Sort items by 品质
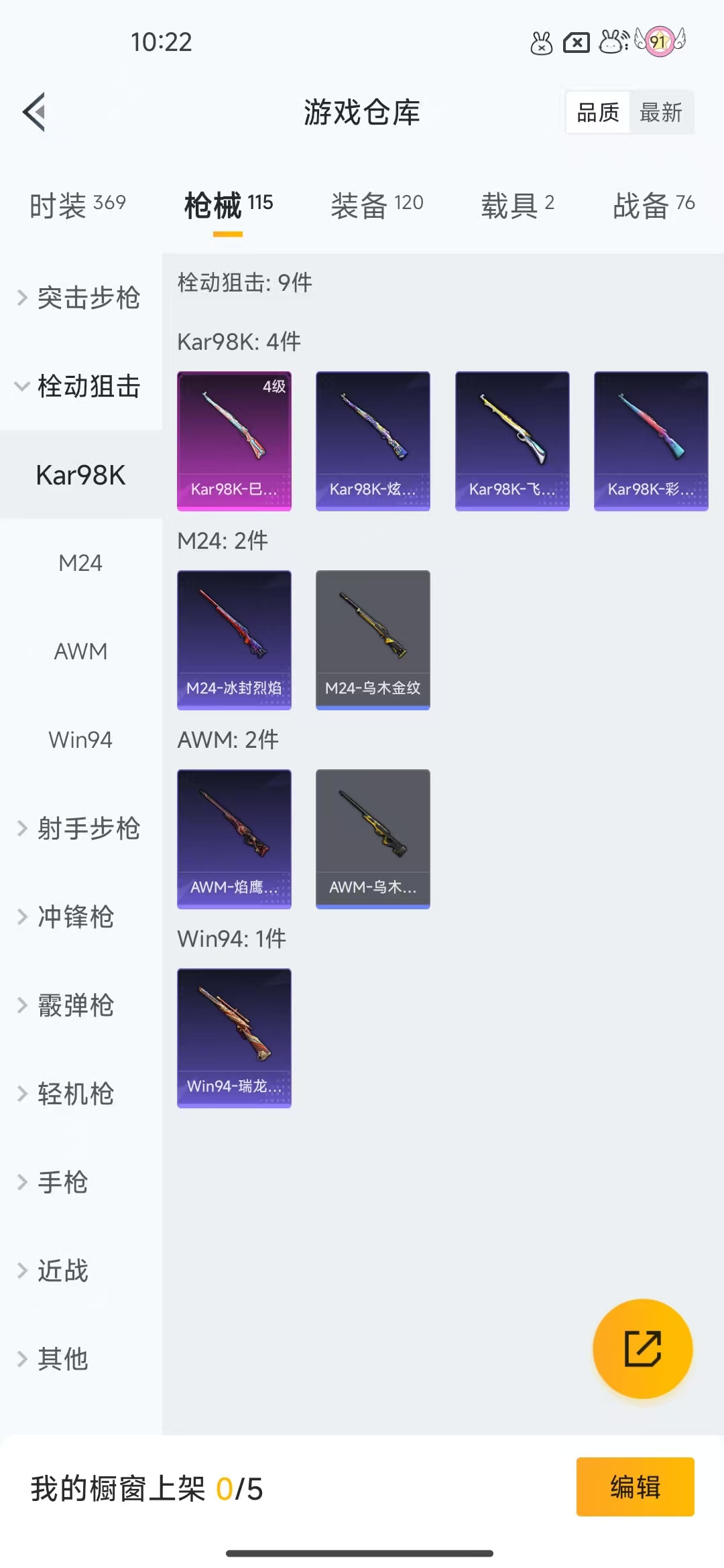724x1568 pixels. 598,113
